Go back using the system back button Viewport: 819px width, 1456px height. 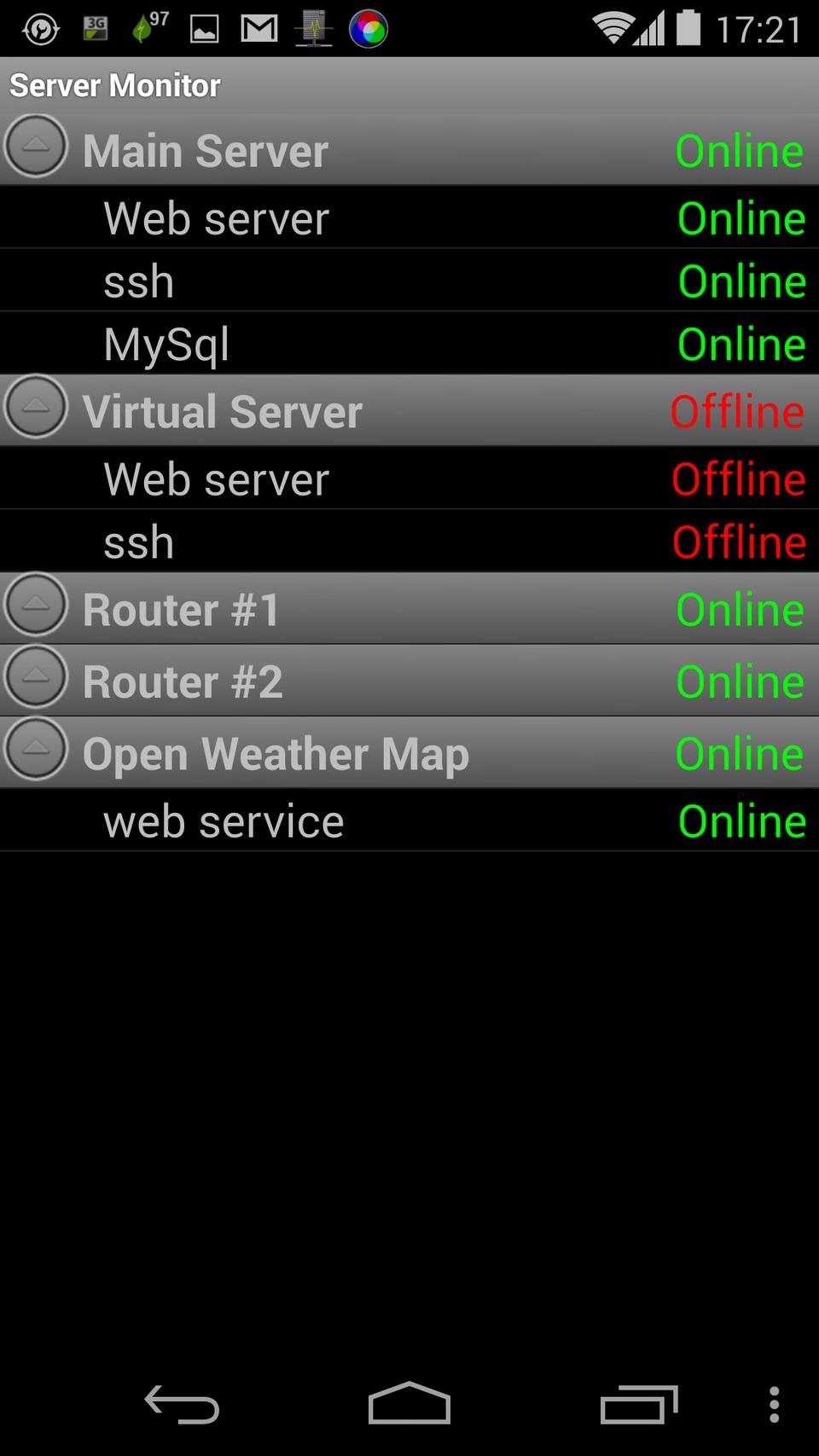pyautogui.click(x=182, y=1404)
